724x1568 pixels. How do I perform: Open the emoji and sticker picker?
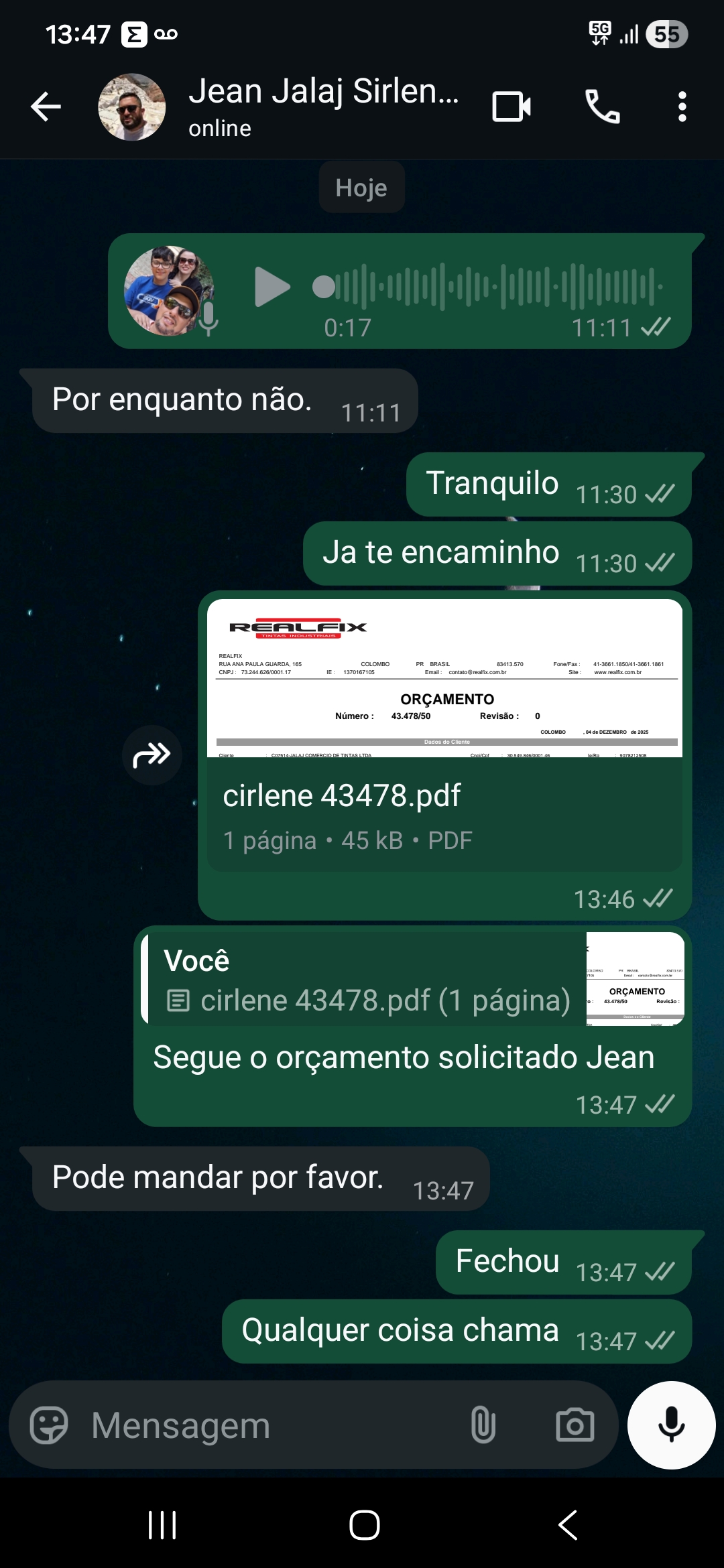pos(49,1425)
